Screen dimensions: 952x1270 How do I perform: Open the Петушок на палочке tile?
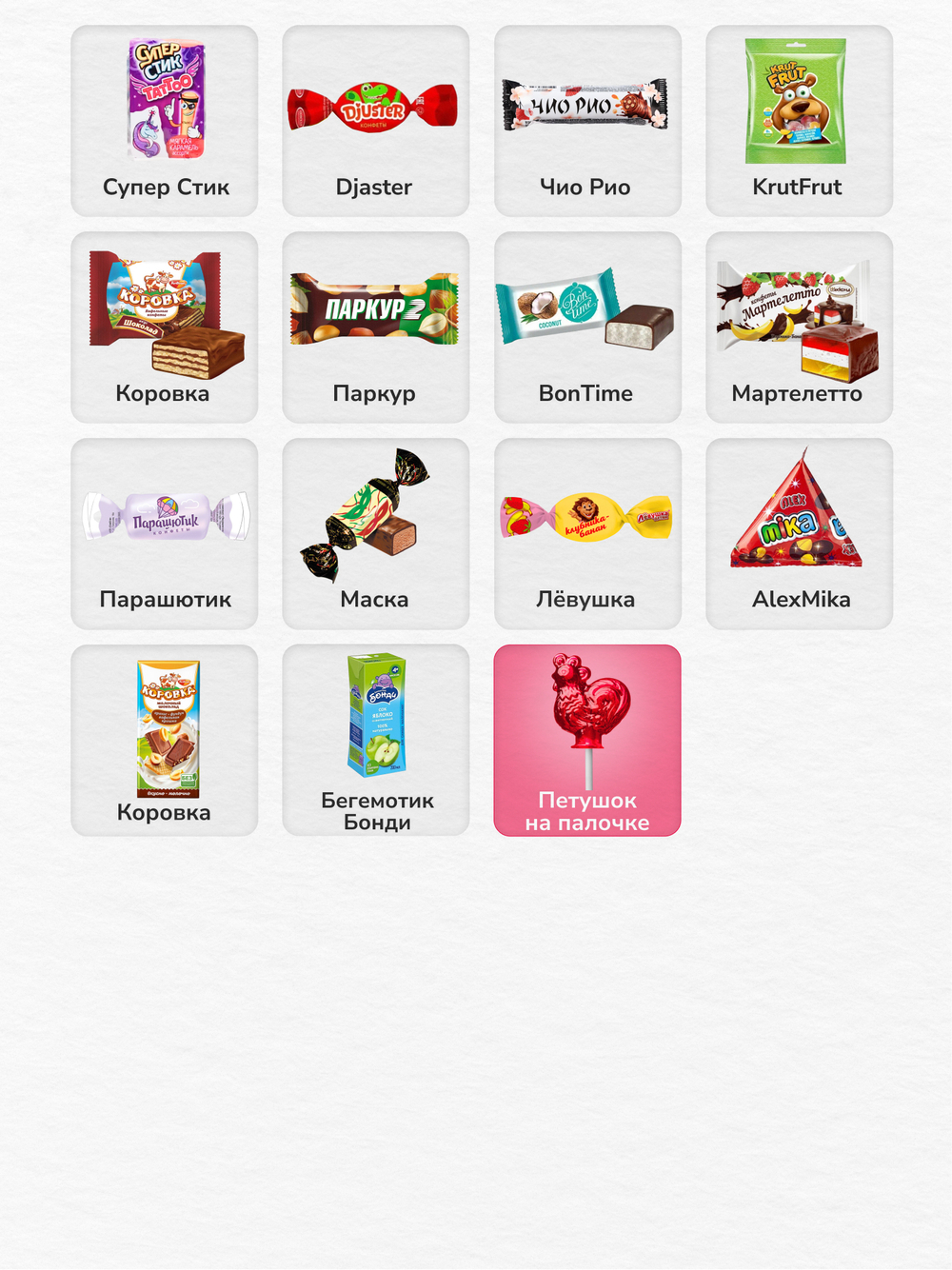[x=587, y=740]
